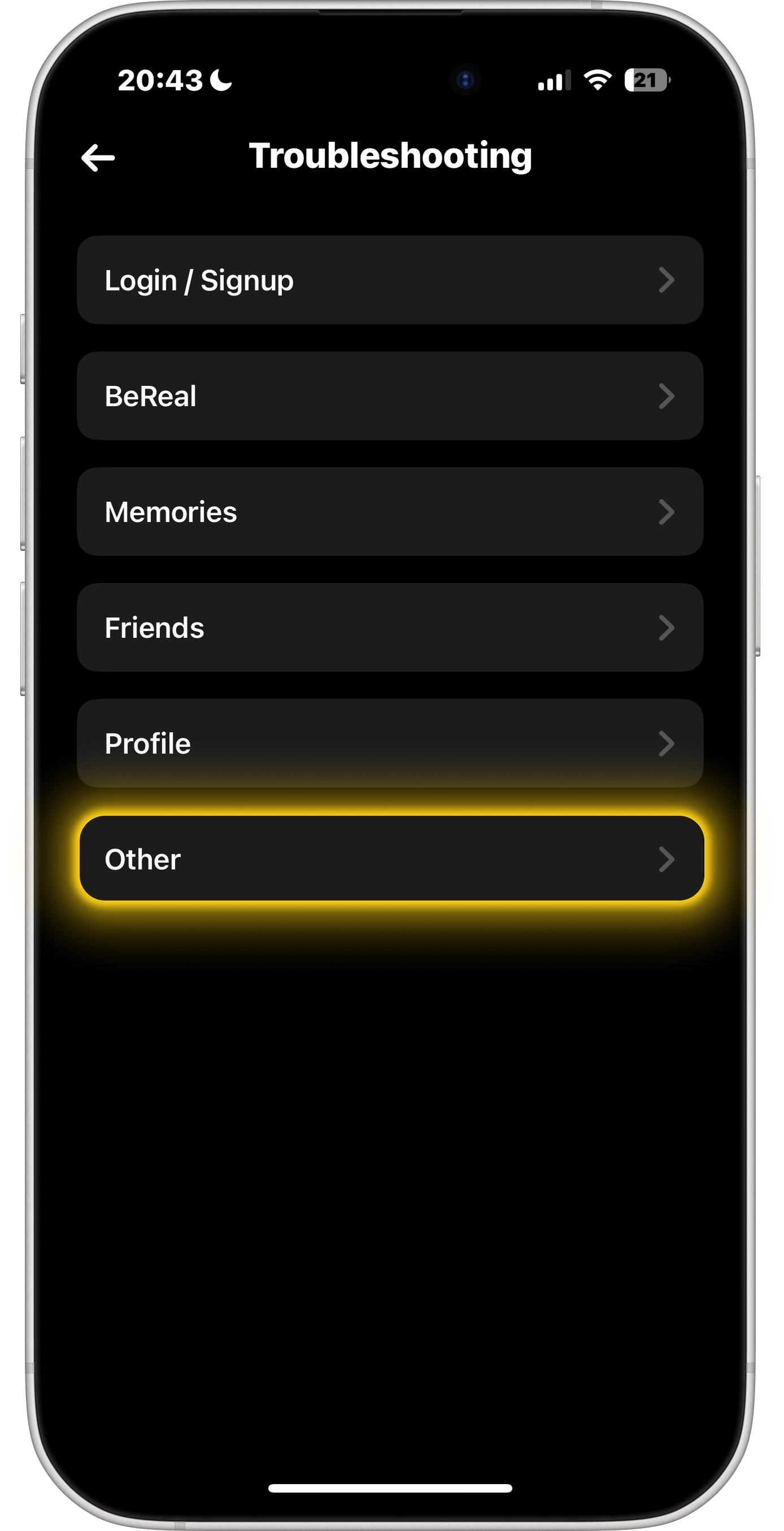The width and height of the screenshot is (784, 1531).
Task: View Friends troubleshooting options
Action: (x=390, y=628)
